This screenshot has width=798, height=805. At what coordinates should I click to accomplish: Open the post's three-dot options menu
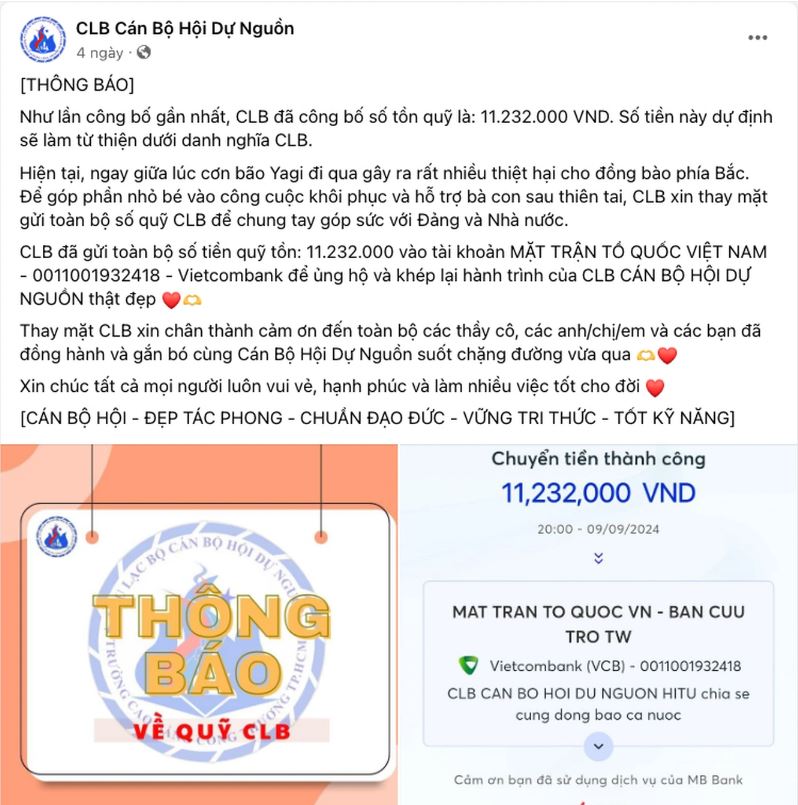pyautogui.click(x=758, y=37)
